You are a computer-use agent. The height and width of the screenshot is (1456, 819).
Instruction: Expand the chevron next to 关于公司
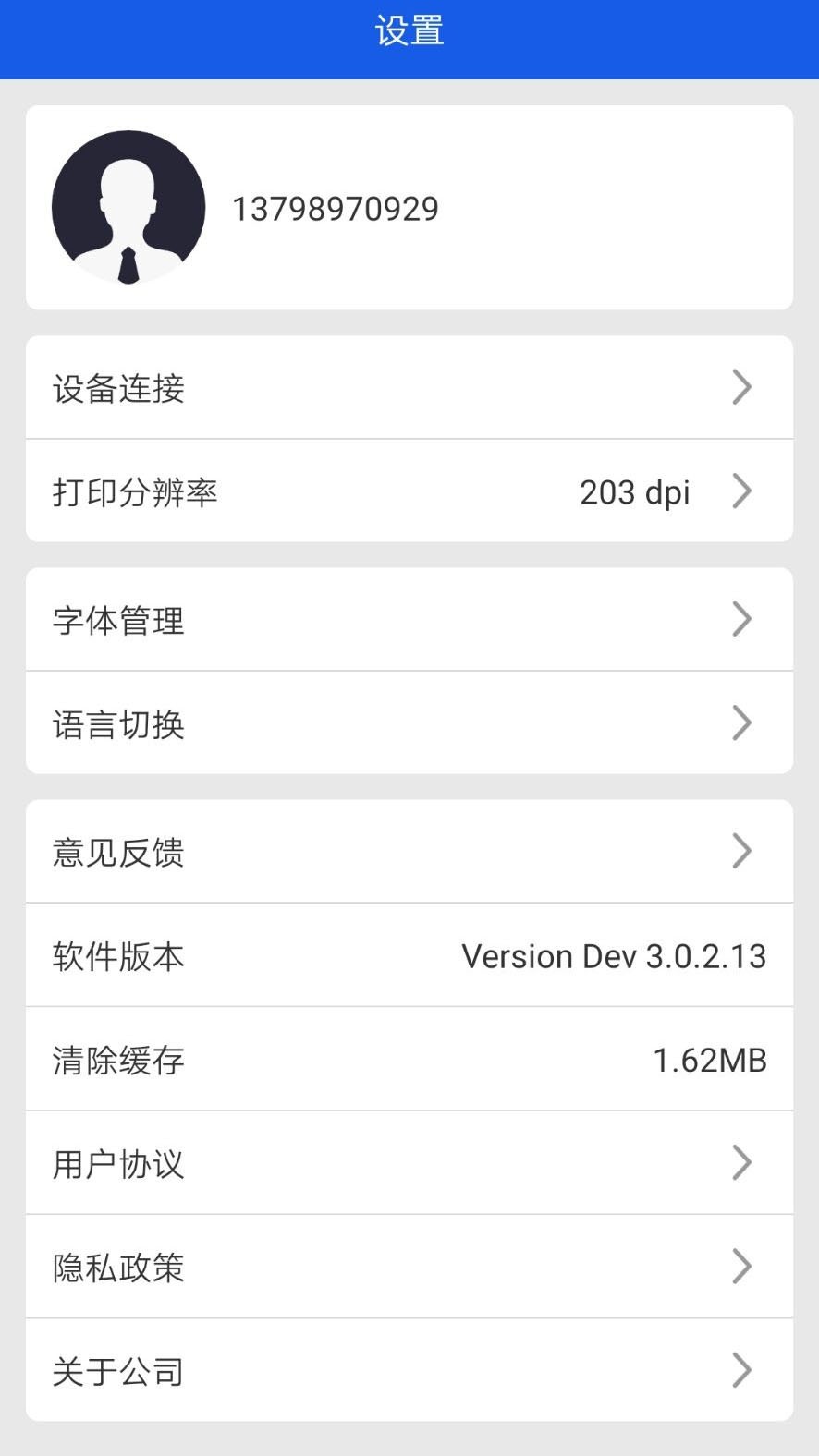coord(740,1370)
